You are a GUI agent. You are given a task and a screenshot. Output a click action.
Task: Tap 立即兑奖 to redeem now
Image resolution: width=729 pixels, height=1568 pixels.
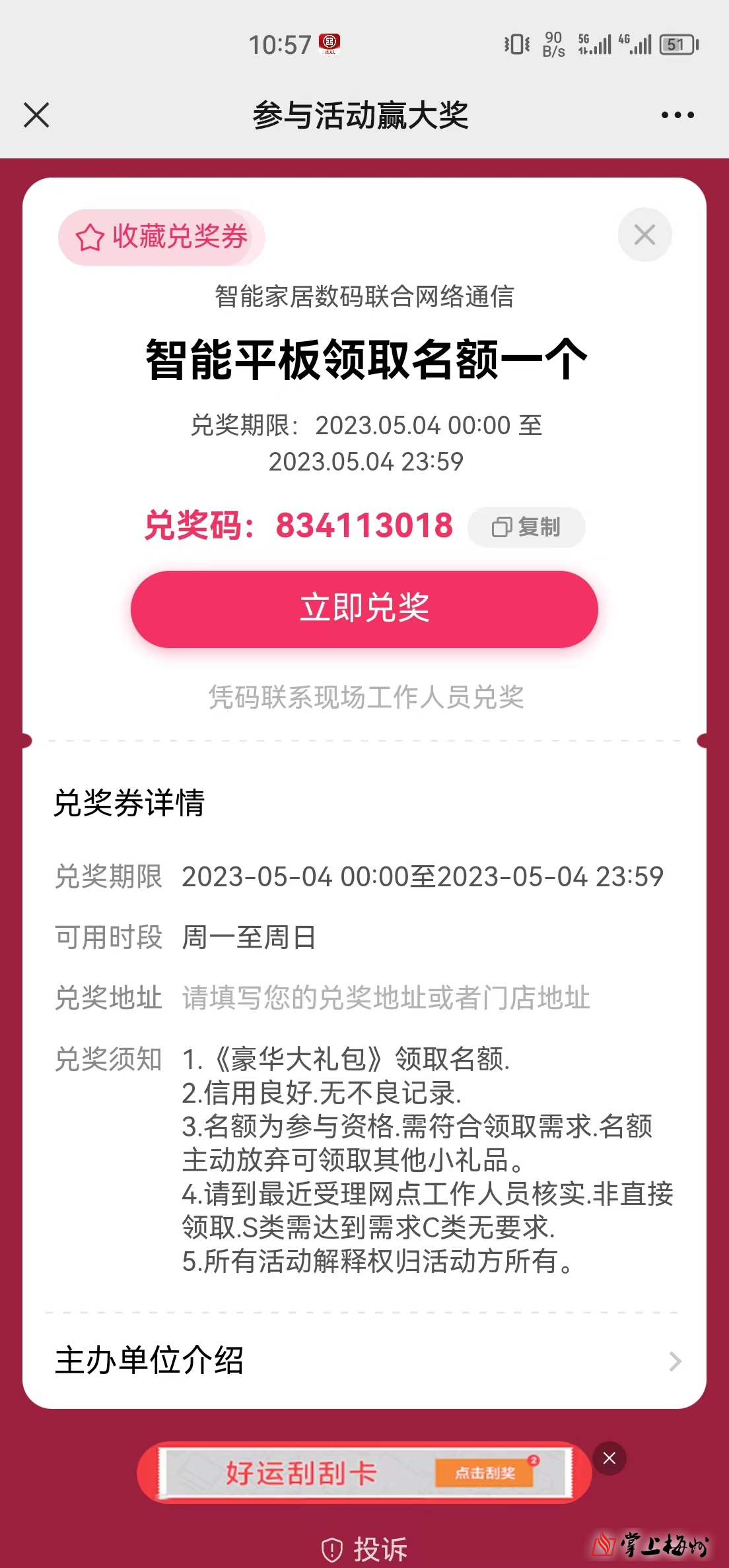pyautogui.click(x=364, y=608)
